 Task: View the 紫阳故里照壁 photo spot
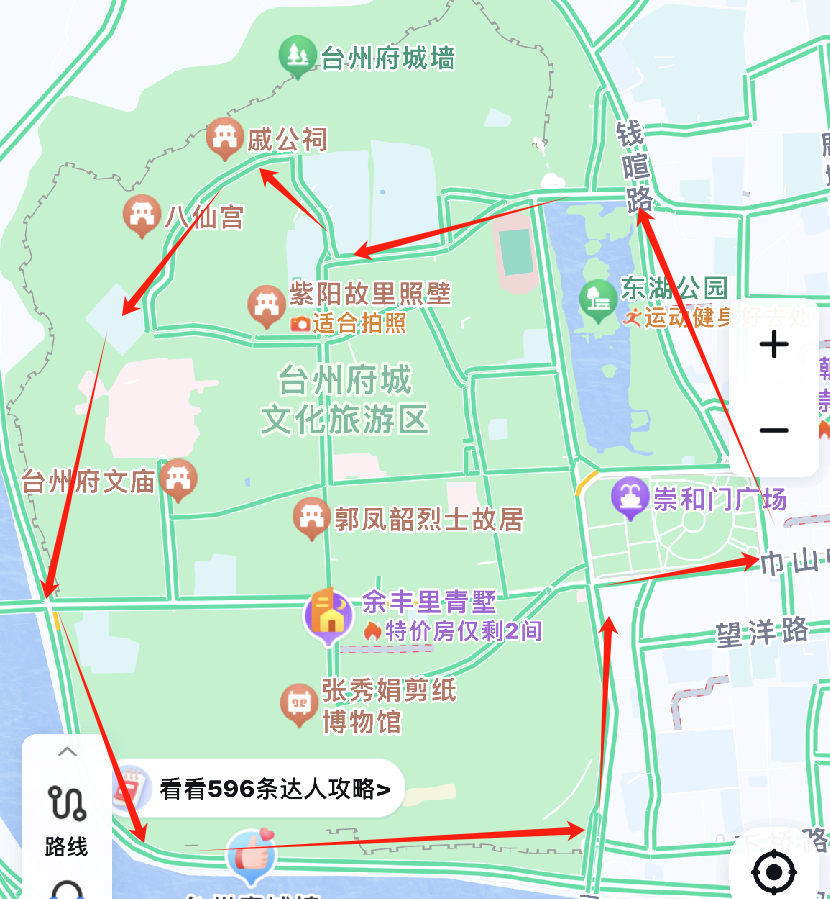click(x=267, y=304)
